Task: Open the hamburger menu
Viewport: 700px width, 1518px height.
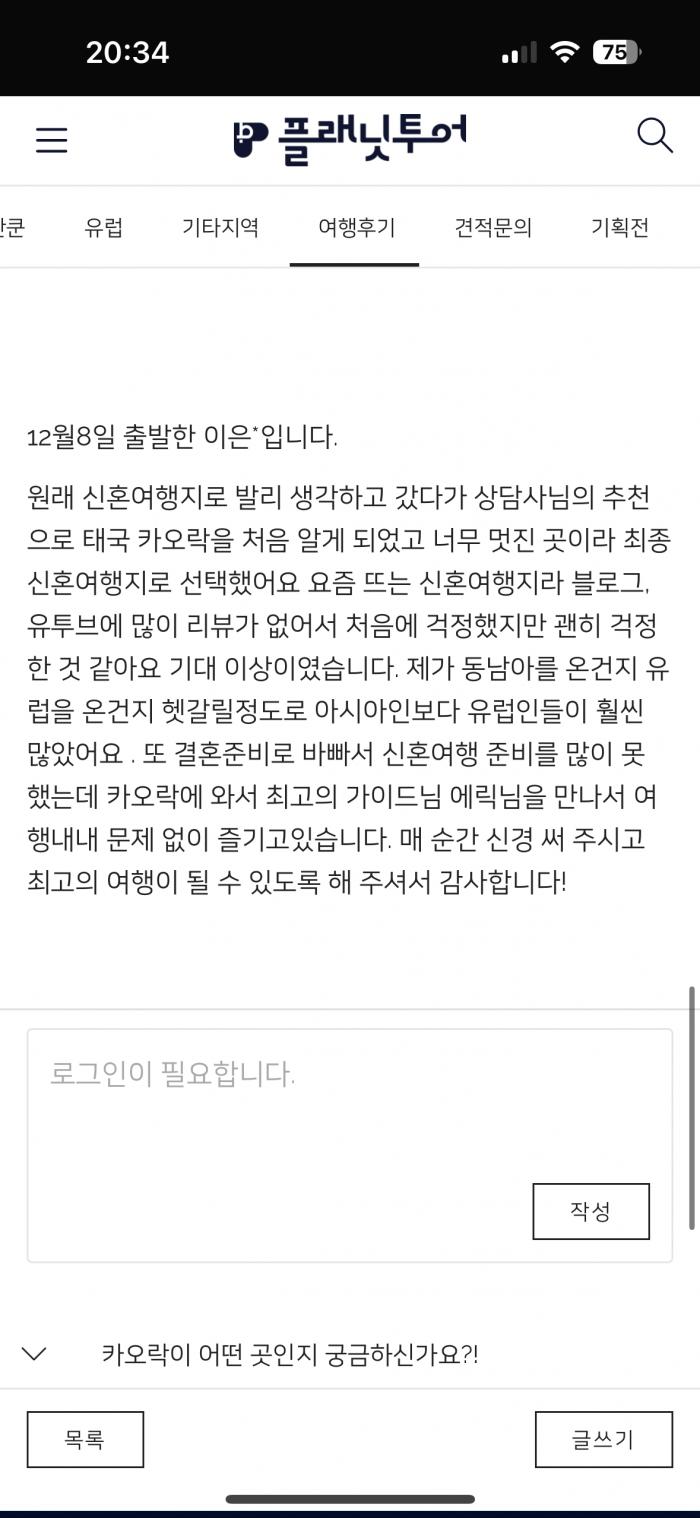Action: [51, 139]
